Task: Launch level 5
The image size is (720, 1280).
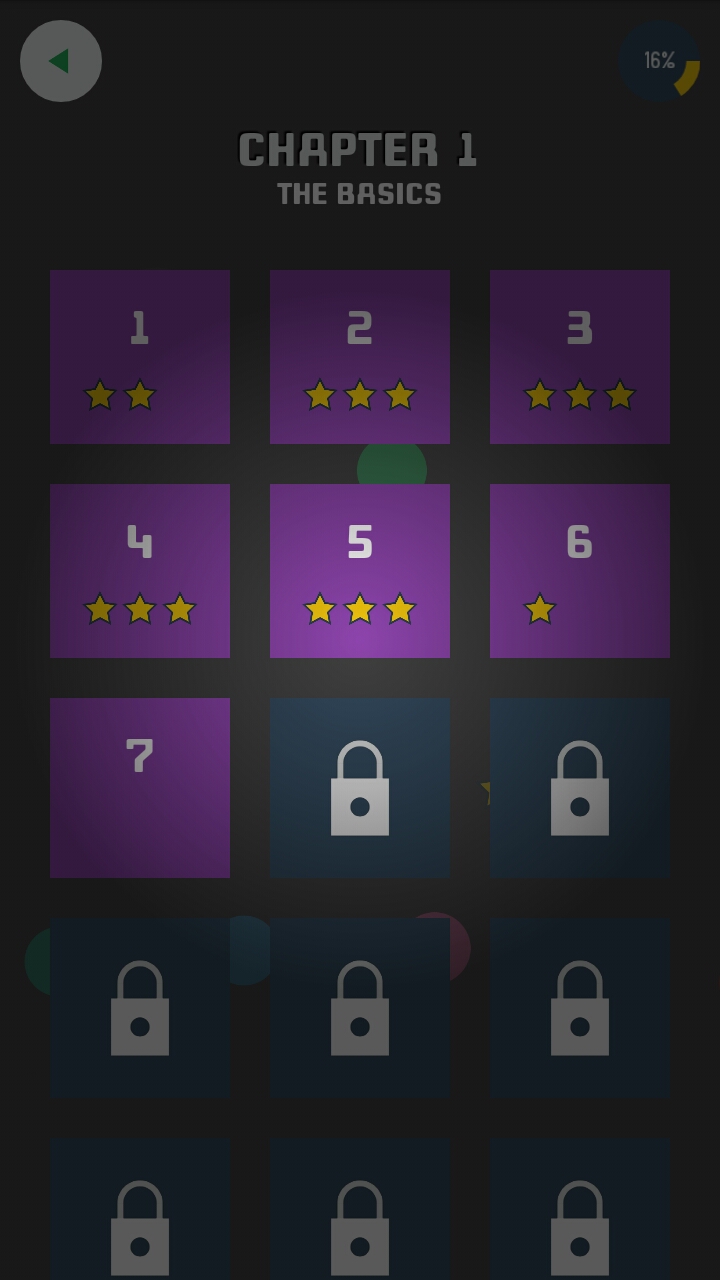Action: (x=360, y=571)
